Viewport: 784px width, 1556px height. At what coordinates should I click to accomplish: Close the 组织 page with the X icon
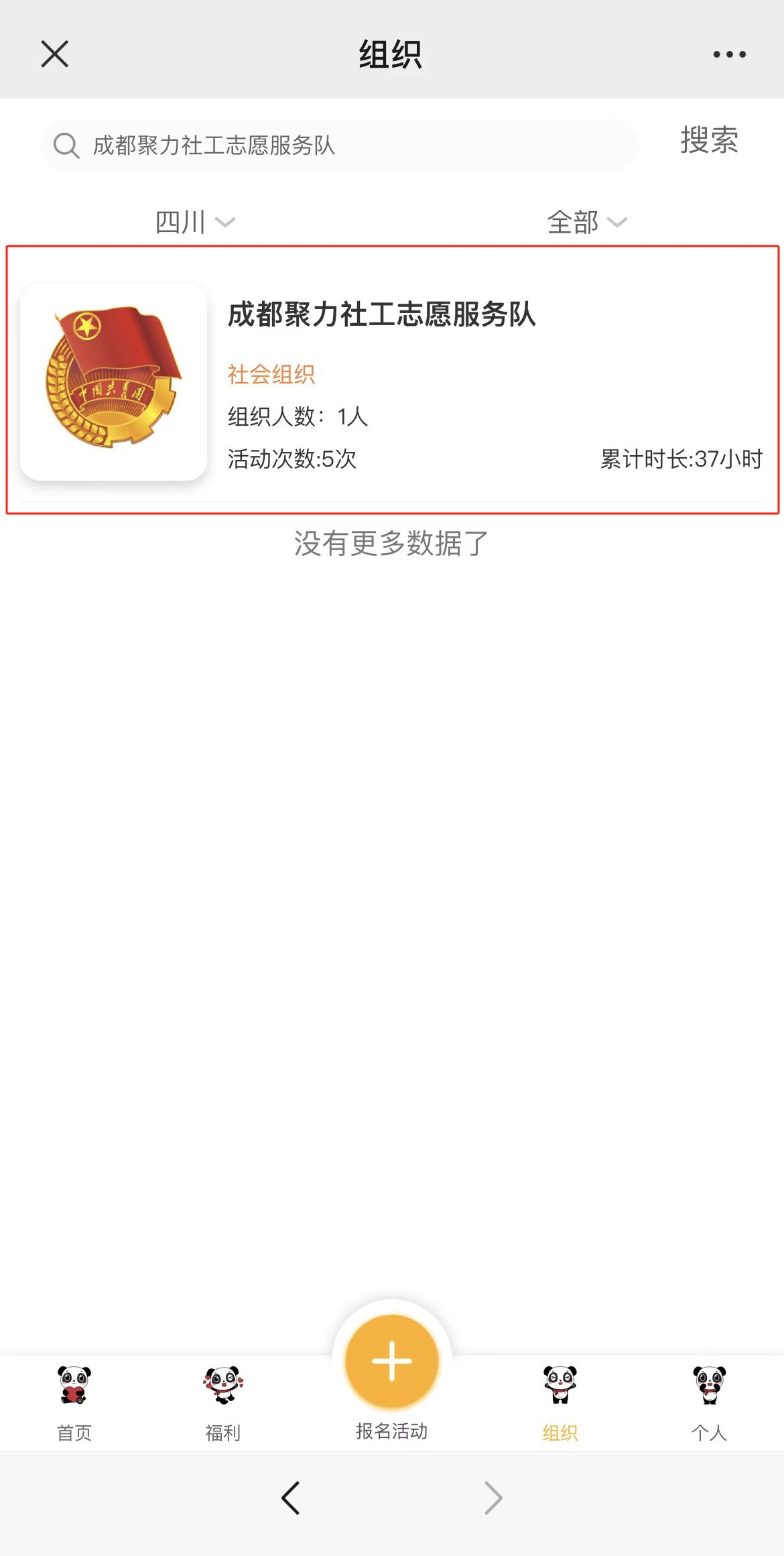click(x=54, y=54)
